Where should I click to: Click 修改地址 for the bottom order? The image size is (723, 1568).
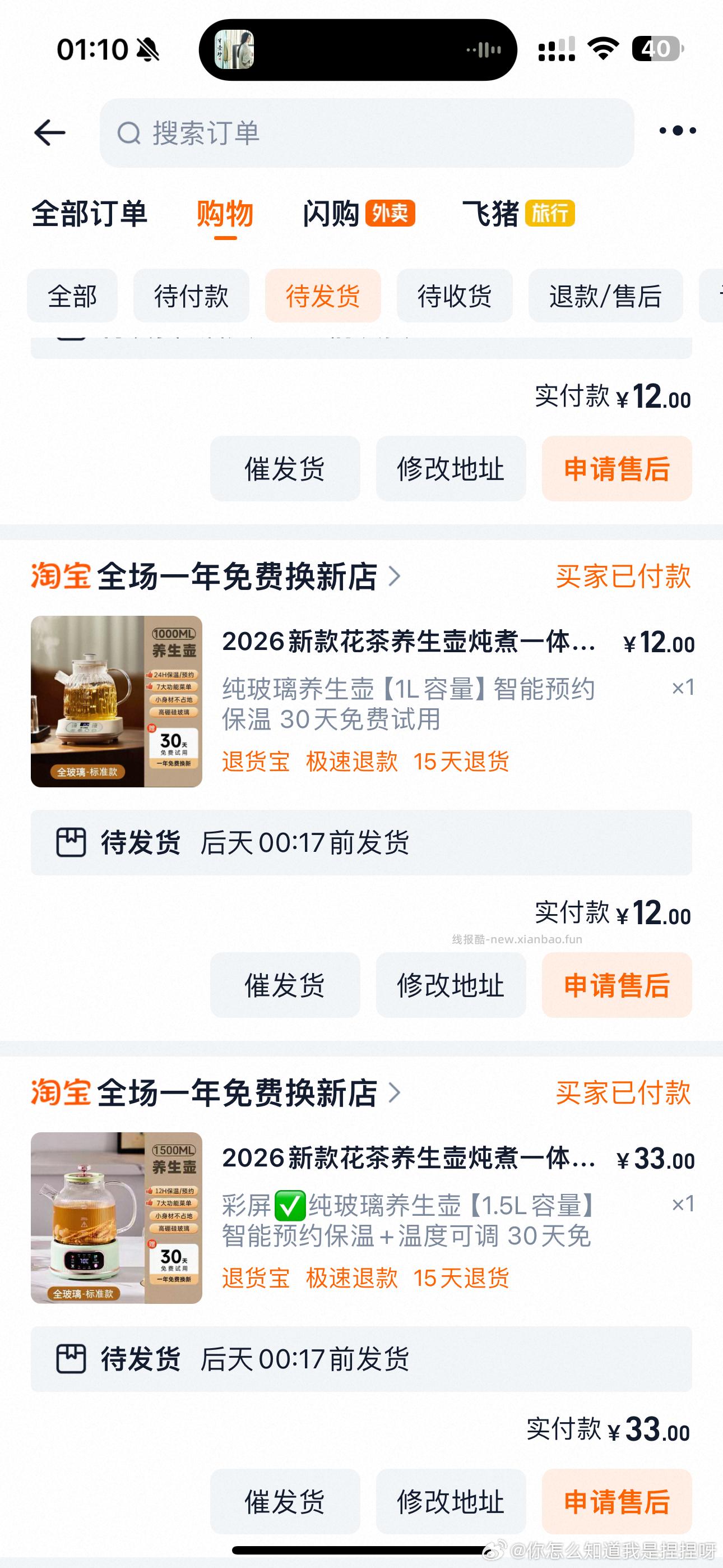tap(451, 1503)
